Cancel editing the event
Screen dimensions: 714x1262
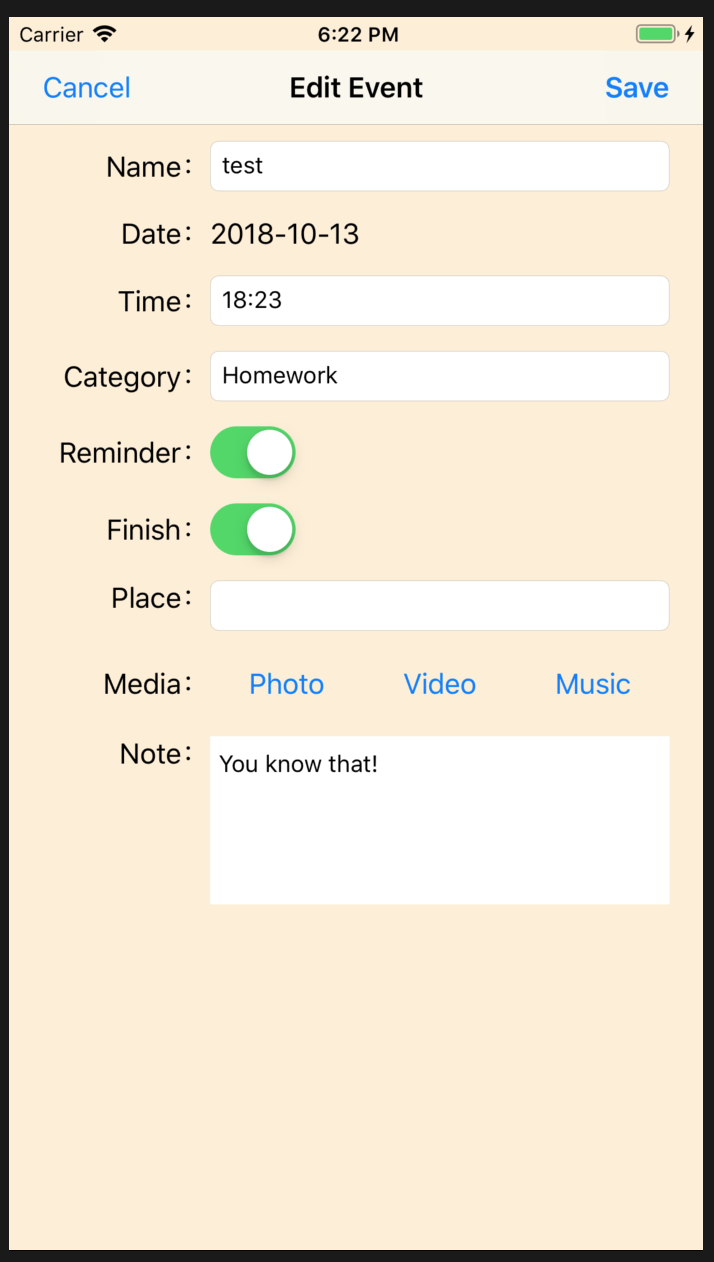[87, 88]
